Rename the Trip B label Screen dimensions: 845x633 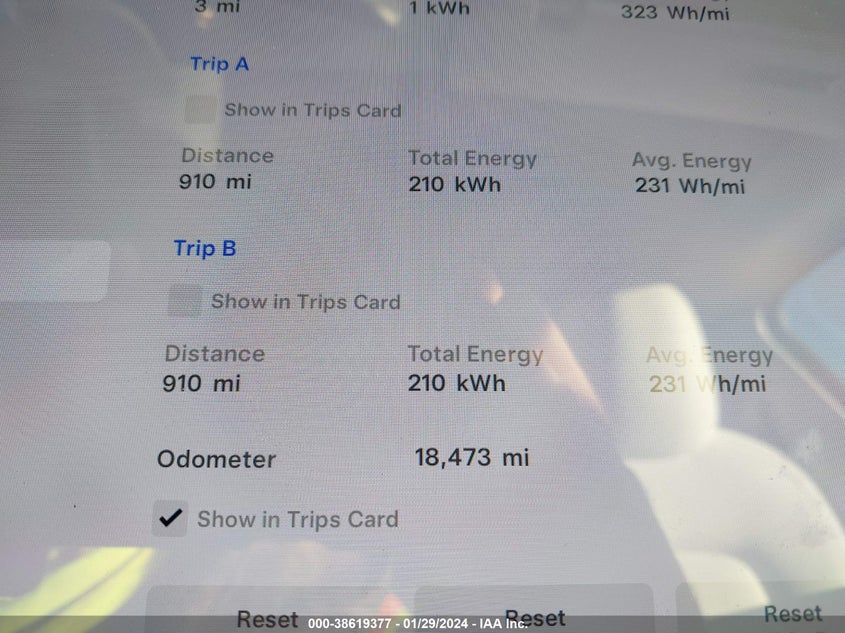(205, 248)
